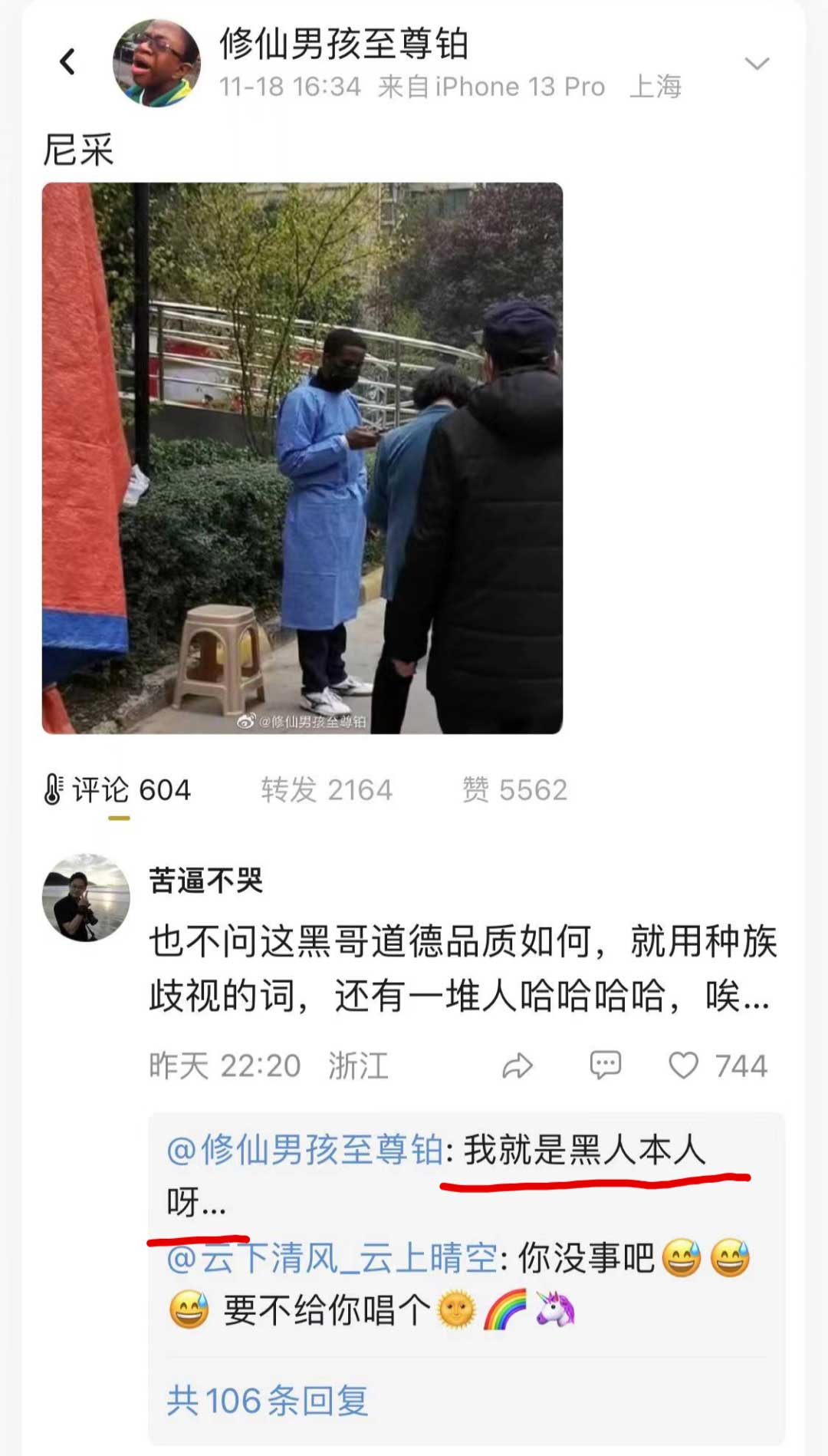Open the photo attached to the post
This screenshot has width=828, height=1456.
click(x=302, y=458)
